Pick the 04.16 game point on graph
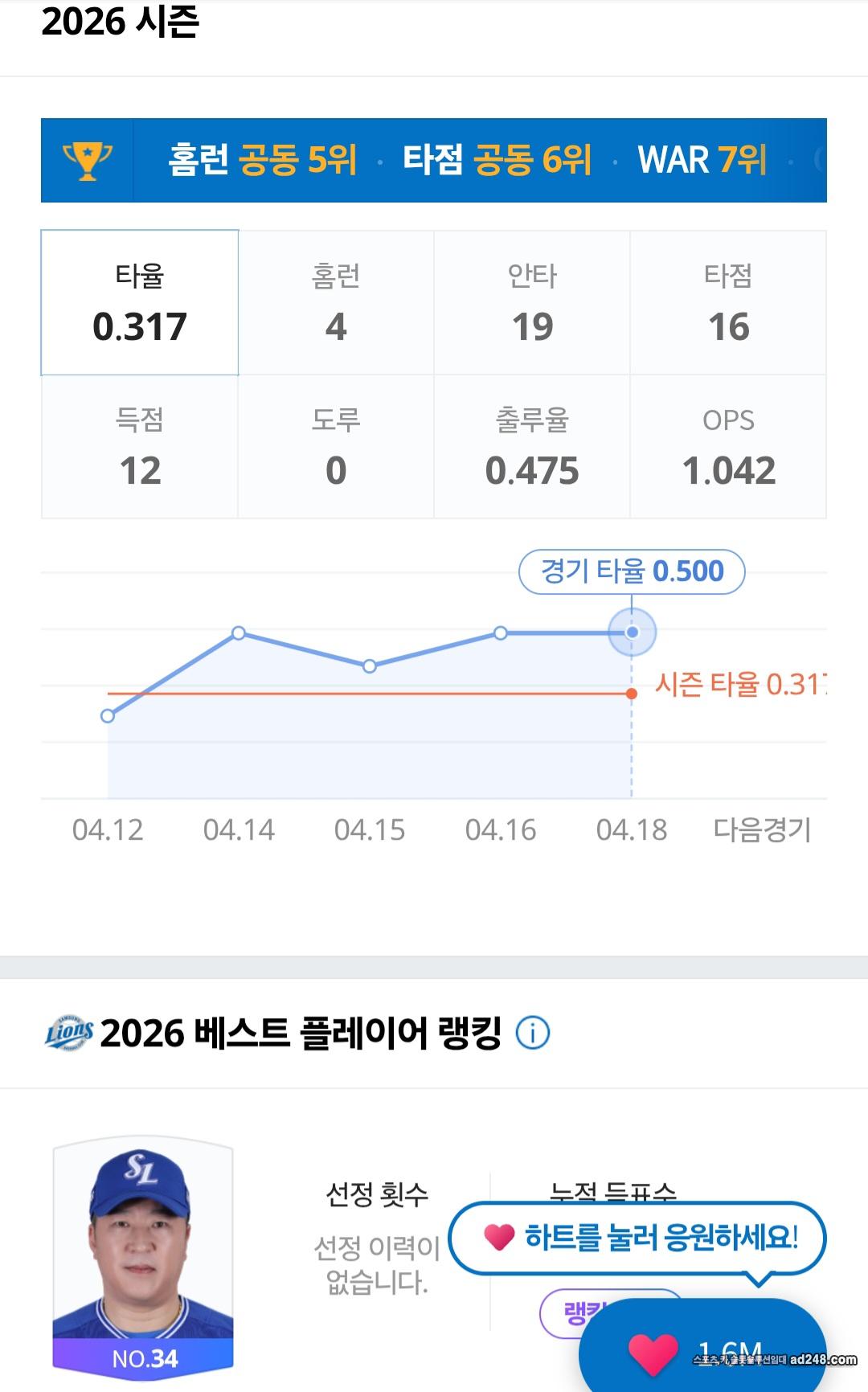Viewport: 868px width, 1392px height. pos(501,633)
